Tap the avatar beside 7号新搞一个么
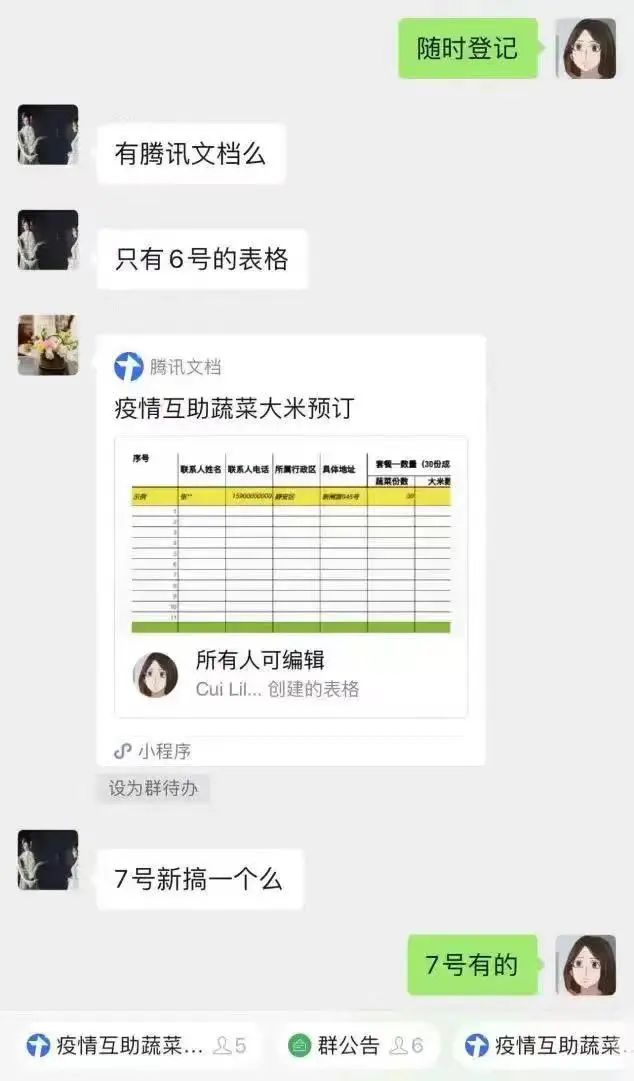The width and height of the screenshot is (634, 1081). point(48,860)
